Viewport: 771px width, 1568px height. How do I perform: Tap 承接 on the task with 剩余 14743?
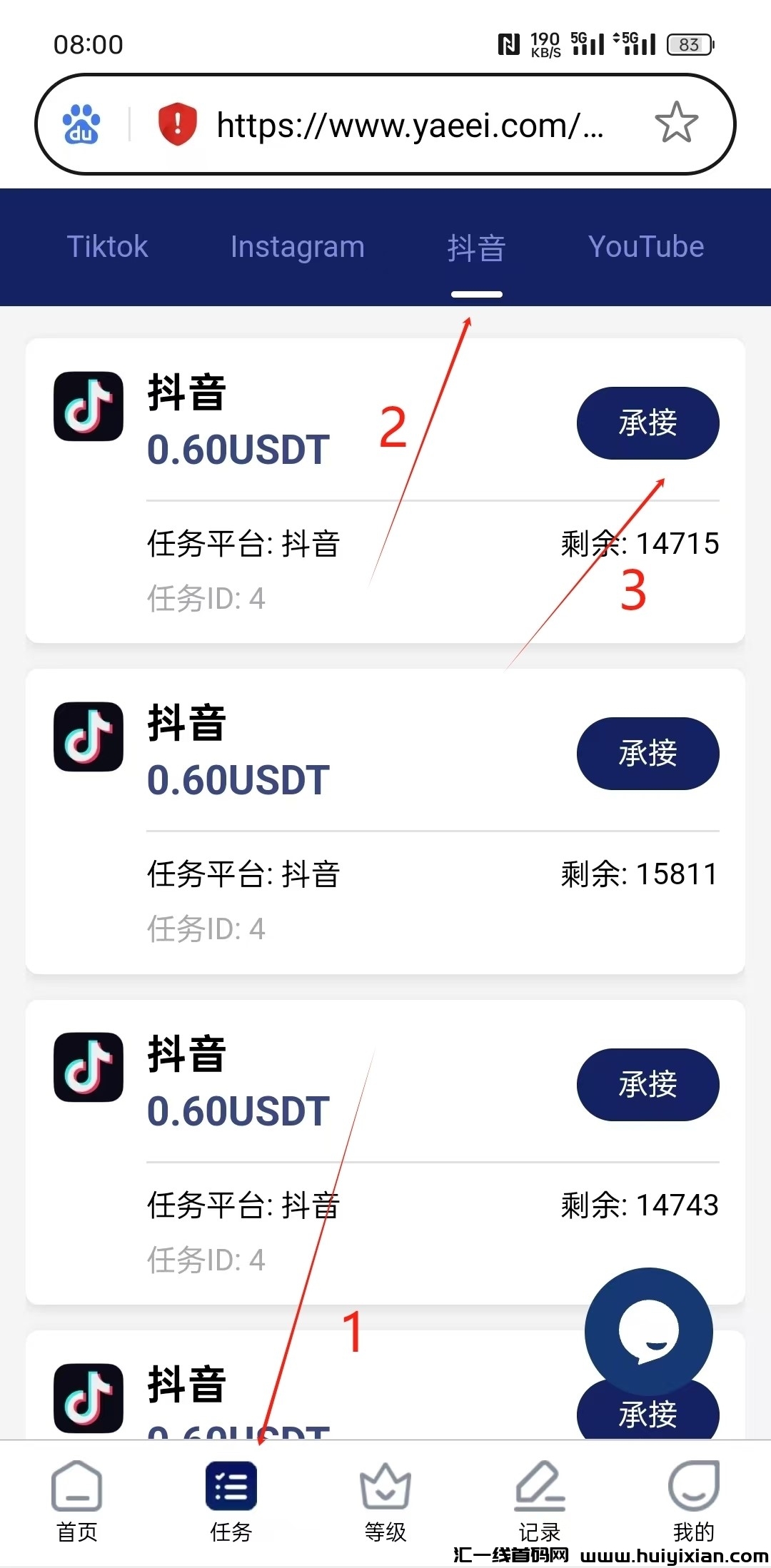click(x=647, y=1085)
